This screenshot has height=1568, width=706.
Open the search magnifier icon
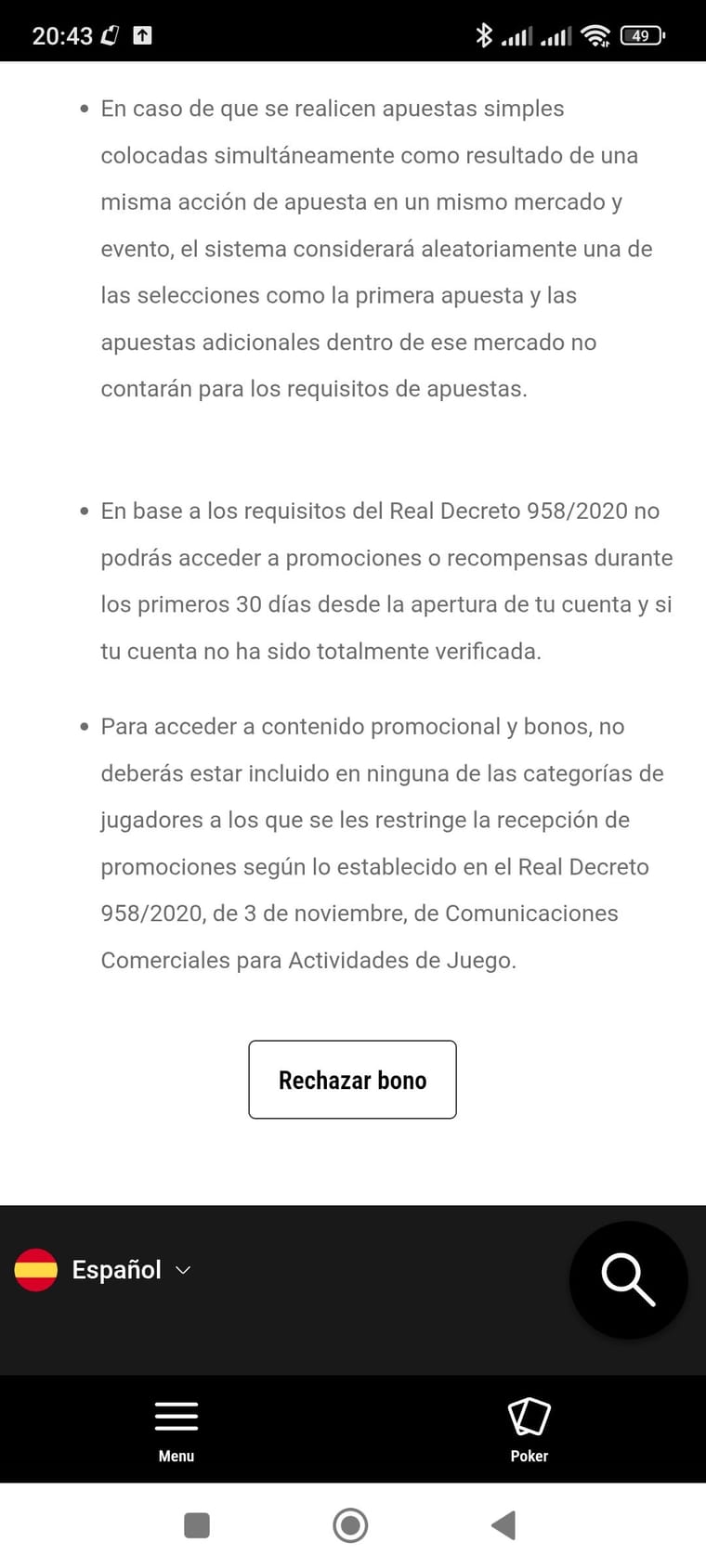pyautogui.click(x=628, y=1280)
